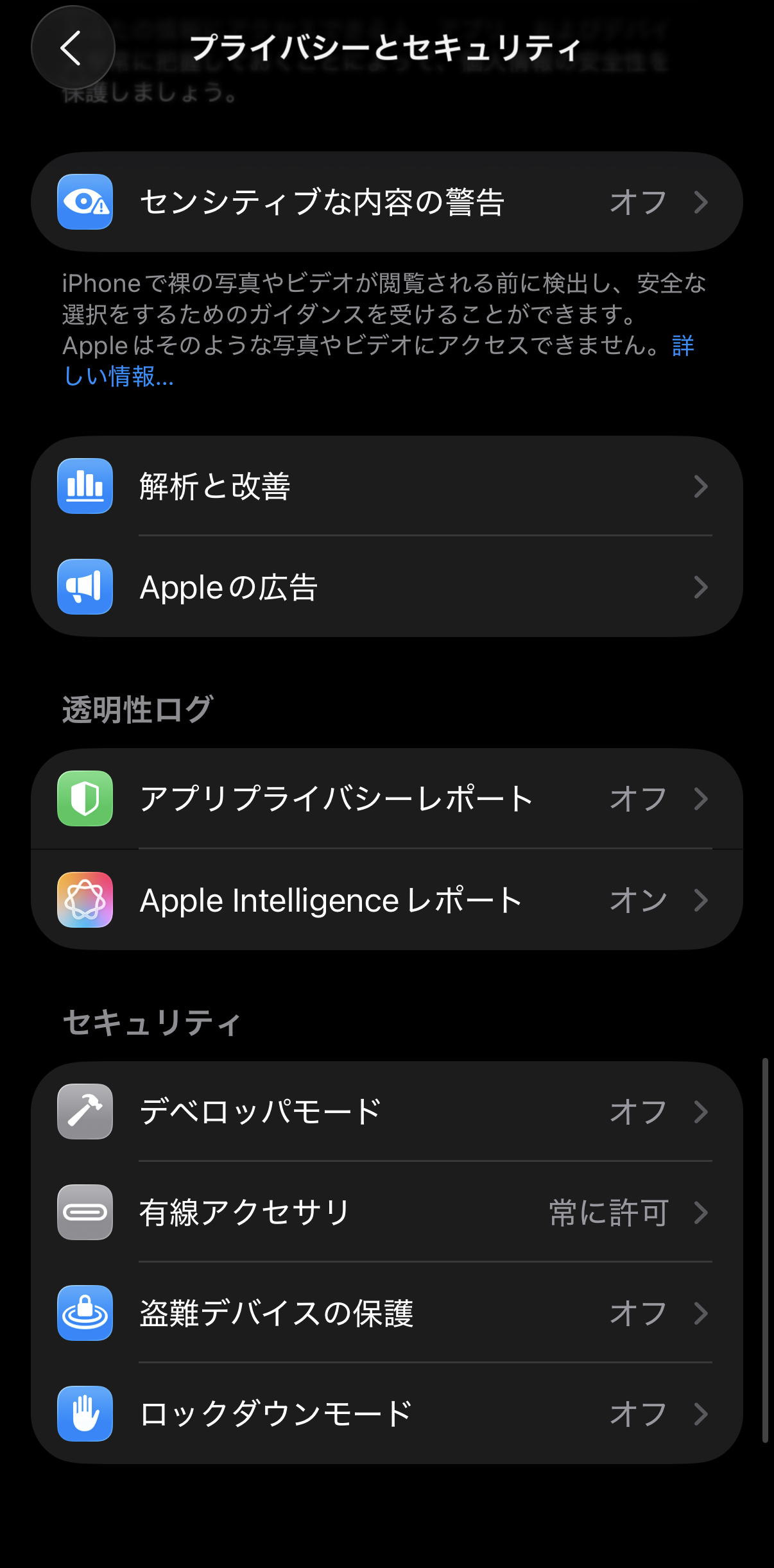Screen dimensions: 774x1568
Task: Click the 盗難デバイスの保護 lock icon
Action: (85, 1313)
